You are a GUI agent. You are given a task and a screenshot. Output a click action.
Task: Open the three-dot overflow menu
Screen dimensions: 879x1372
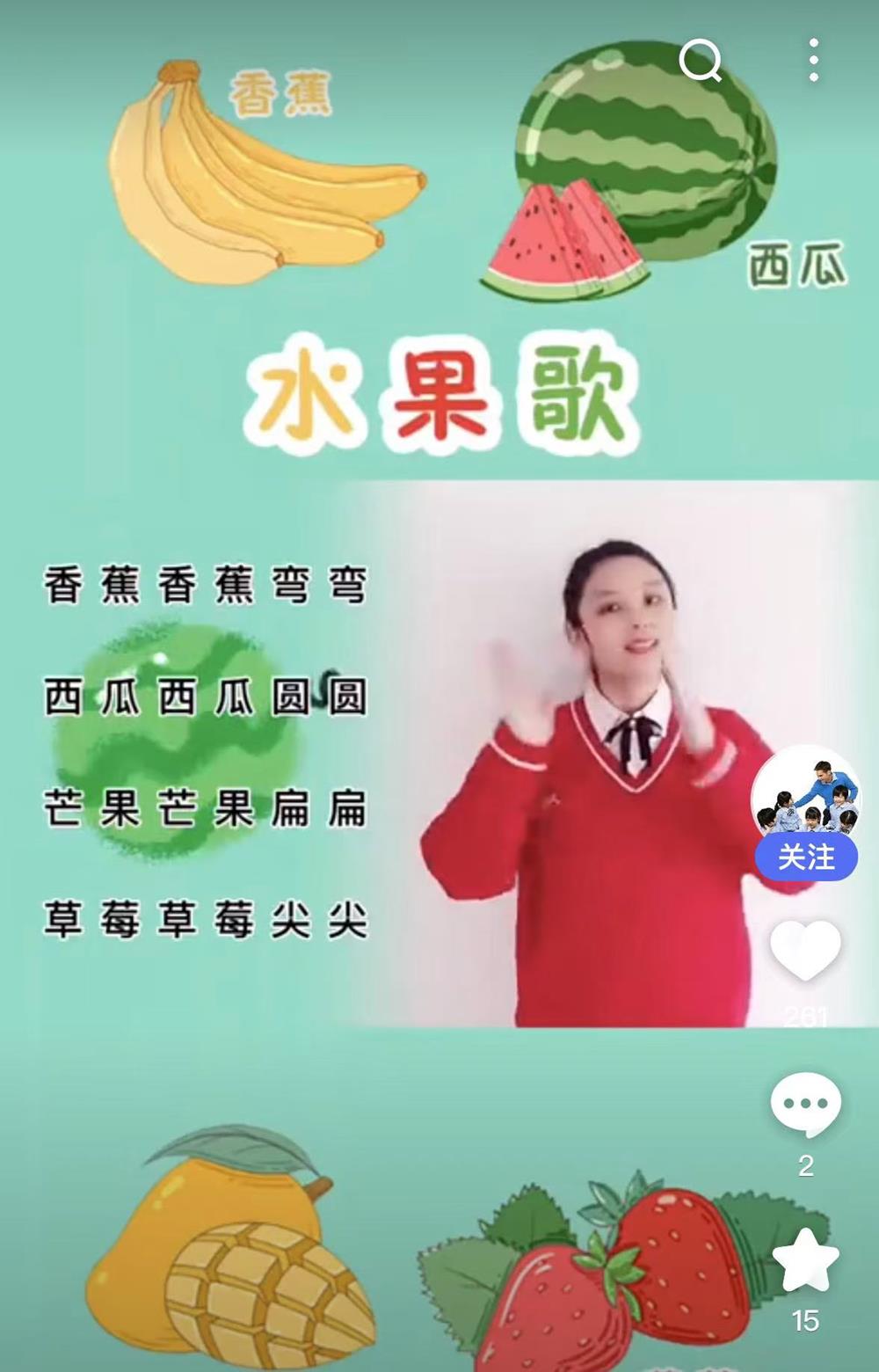(x=814, y=61)
